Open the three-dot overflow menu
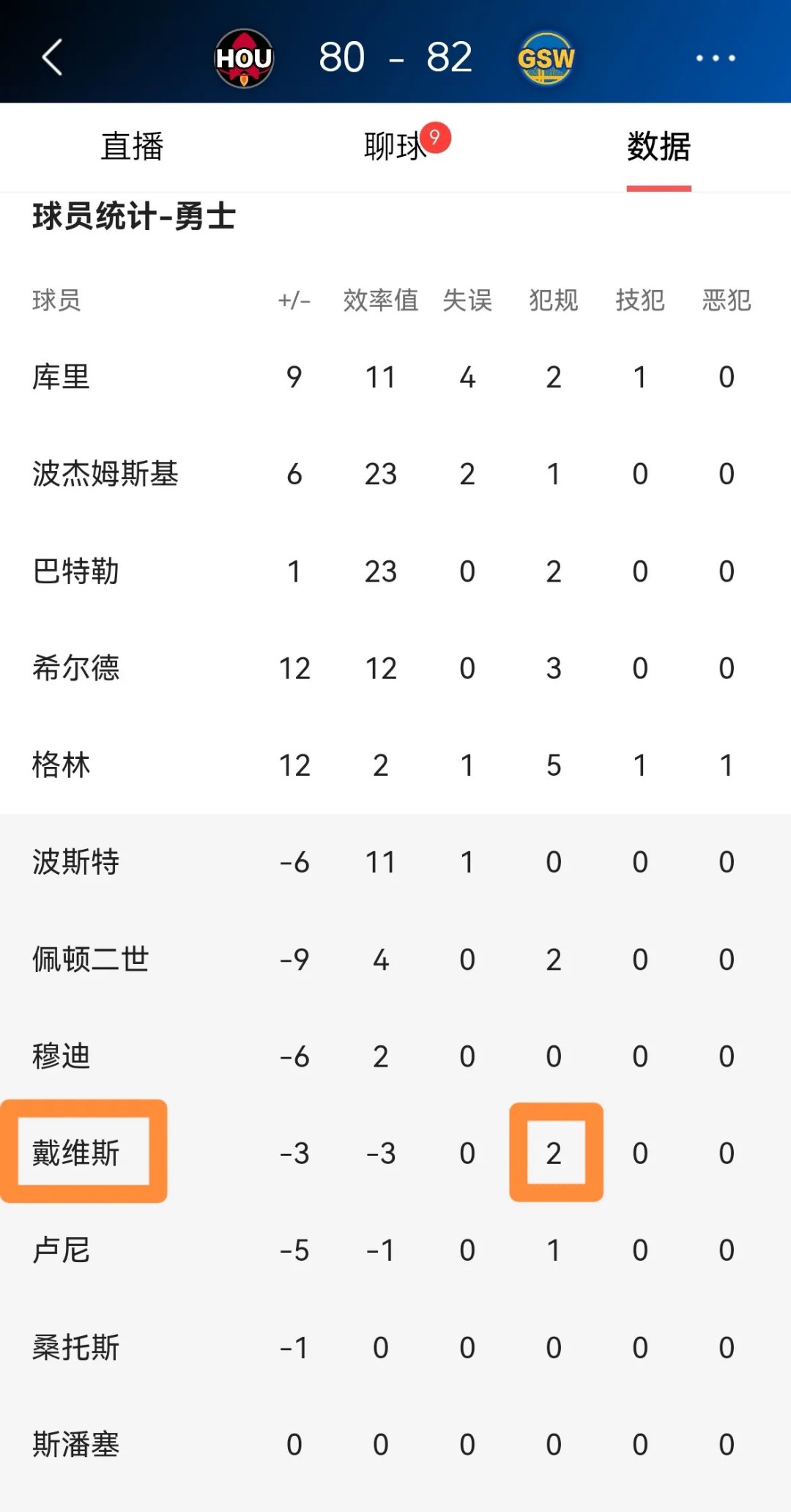 point(716,58)
